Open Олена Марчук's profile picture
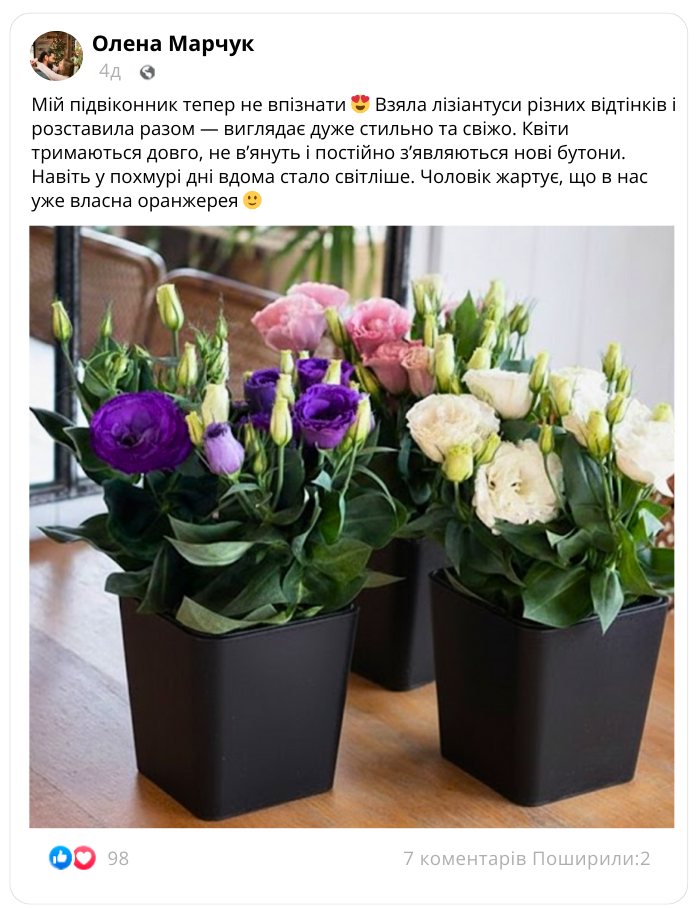The image size is (698, 908). pos(56,55)
